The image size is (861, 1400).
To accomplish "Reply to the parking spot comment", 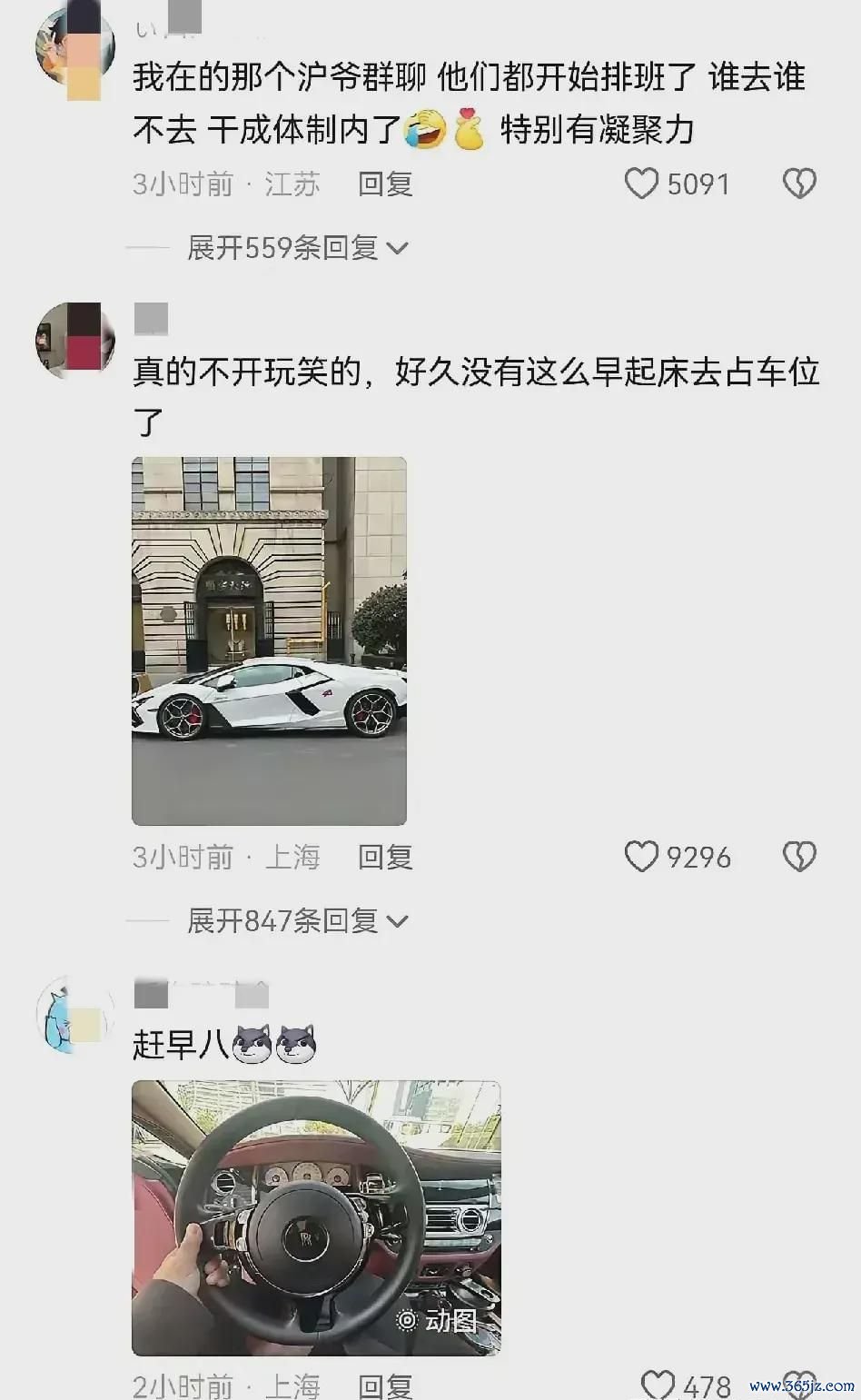I will coord(385,857).
